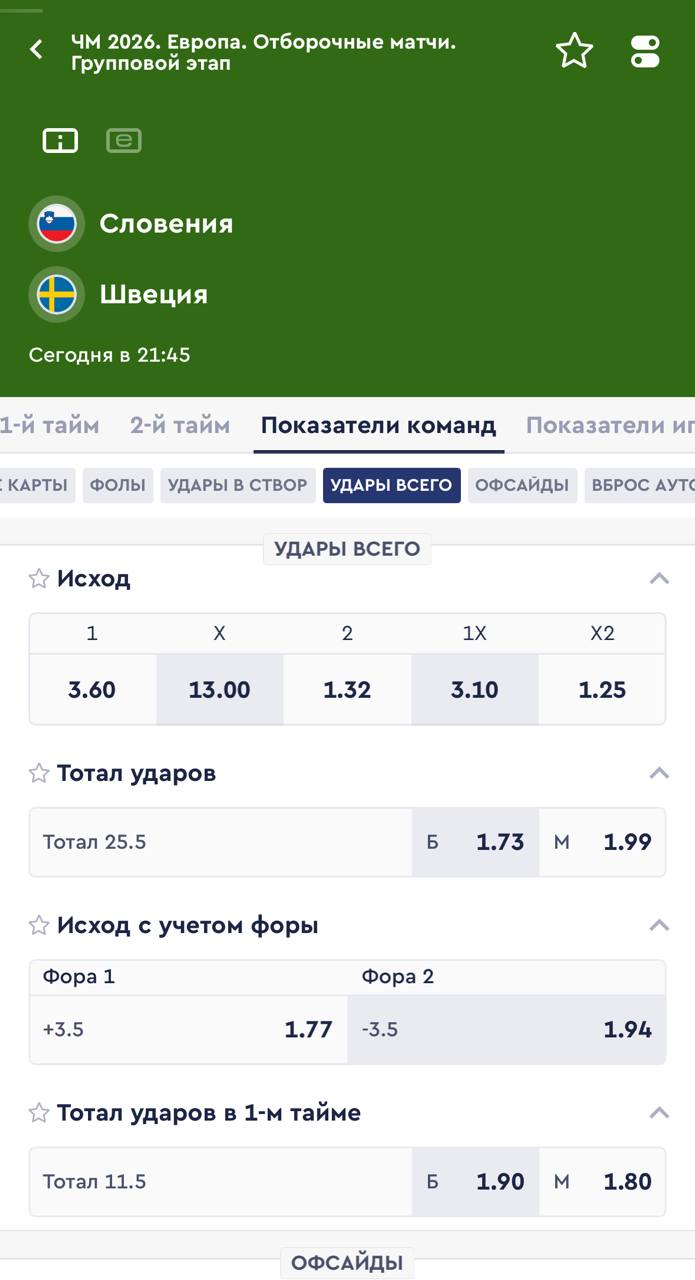Viewport: 695px width, 1280px height.
Task: Collapse Тотал ударов в 1-м тайме section
Action: pos(658,1112)
